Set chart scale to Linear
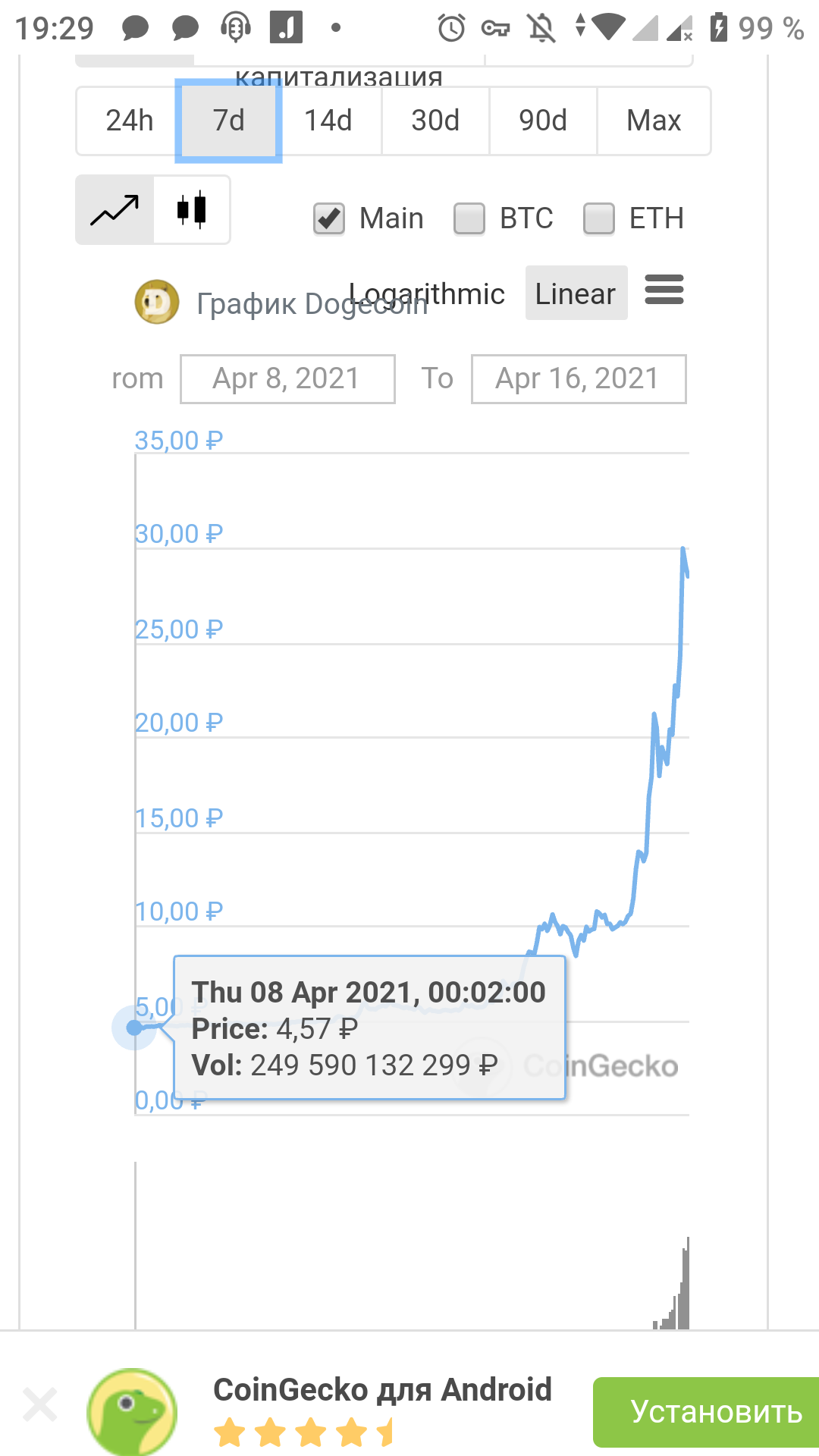 pos(576,293)
